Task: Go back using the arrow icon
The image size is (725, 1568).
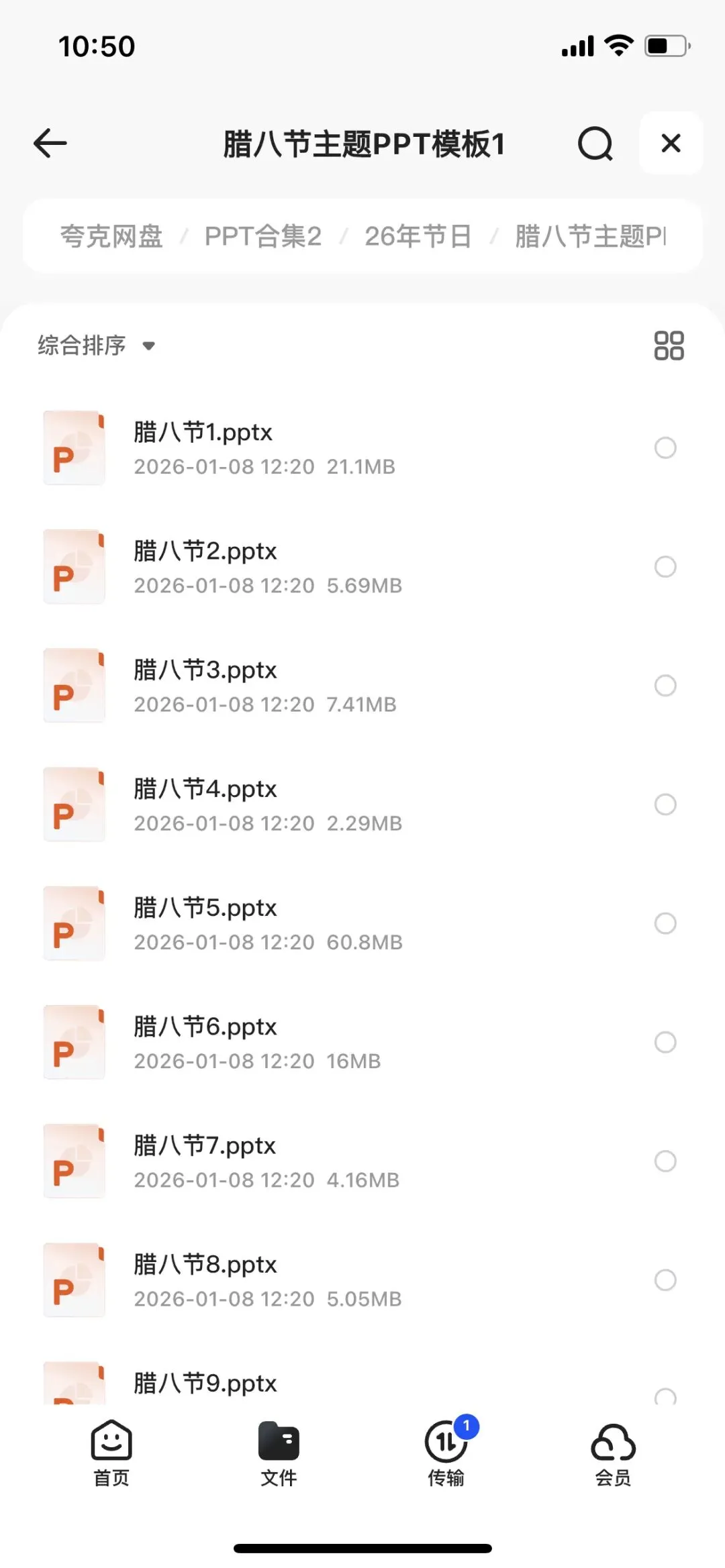Action: (50, 144)
